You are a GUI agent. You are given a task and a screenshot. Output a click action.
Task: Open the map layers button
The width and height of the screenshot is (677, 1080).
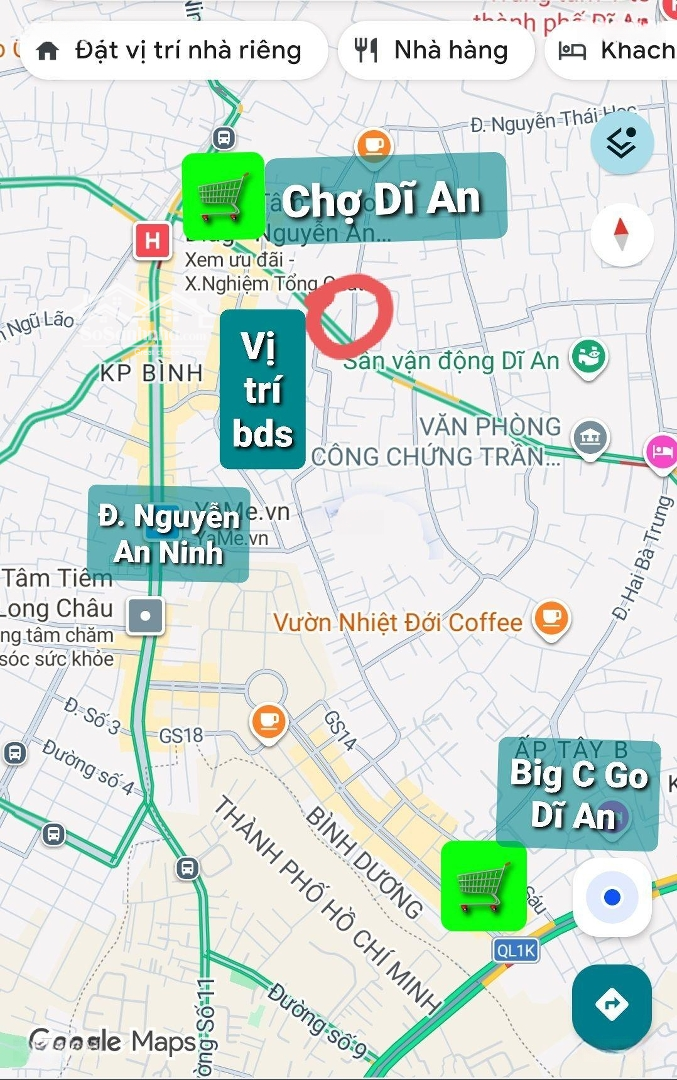(621, 144)
